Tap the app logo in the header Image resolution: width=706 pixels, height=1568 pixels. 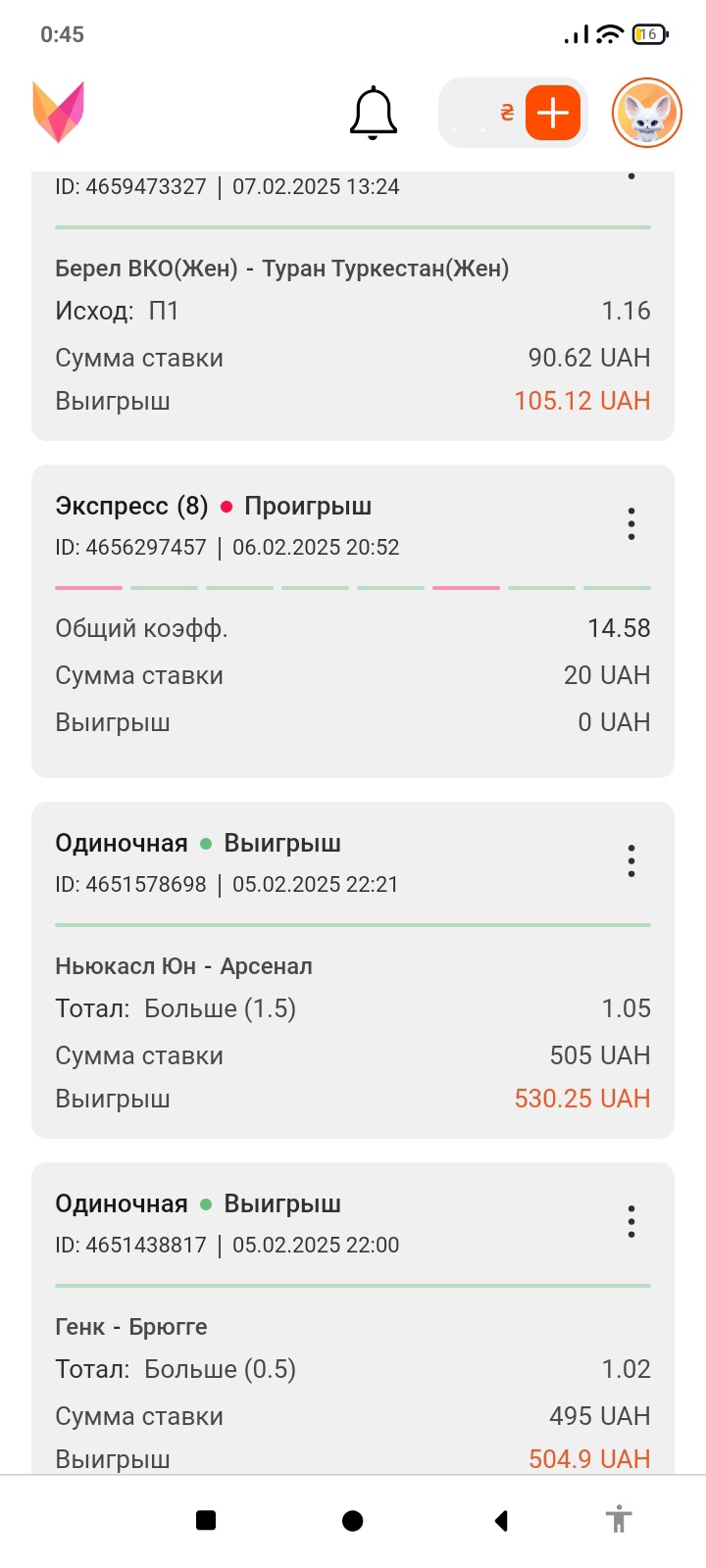click(59, 112)
